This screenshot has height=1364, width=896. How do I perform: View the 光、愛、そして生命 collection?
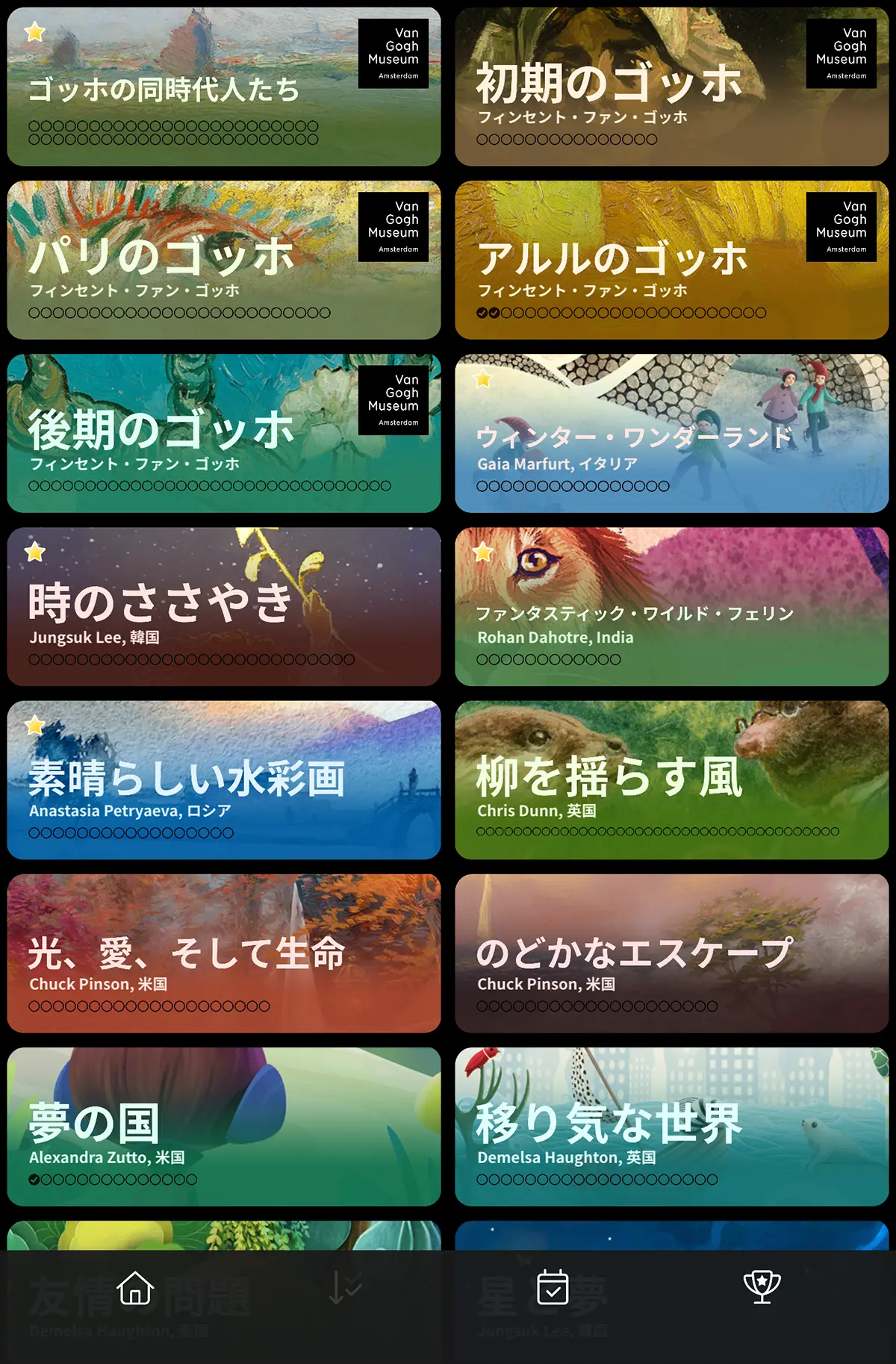pos(224,953)
